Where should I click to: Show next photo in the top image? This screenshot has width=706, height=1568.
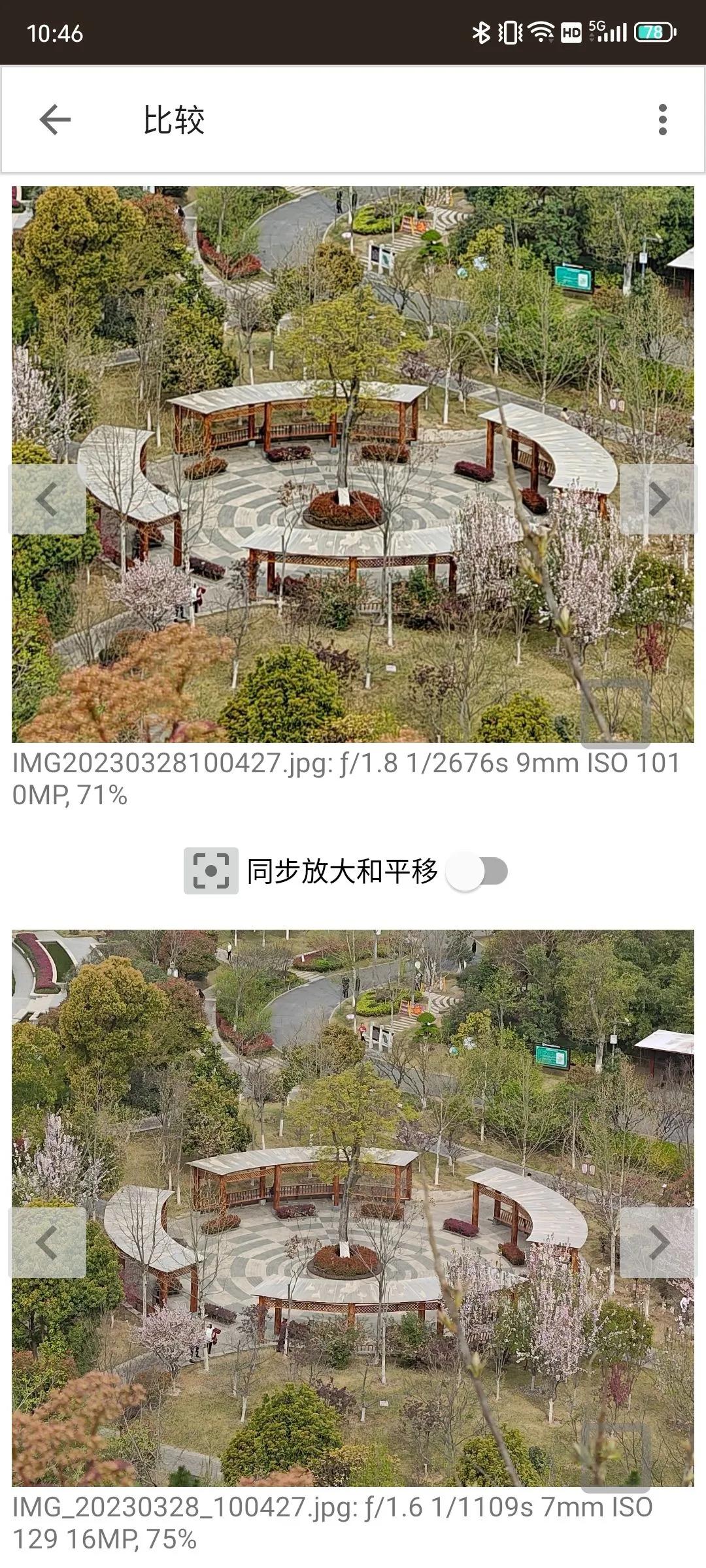tap(658, 500)
